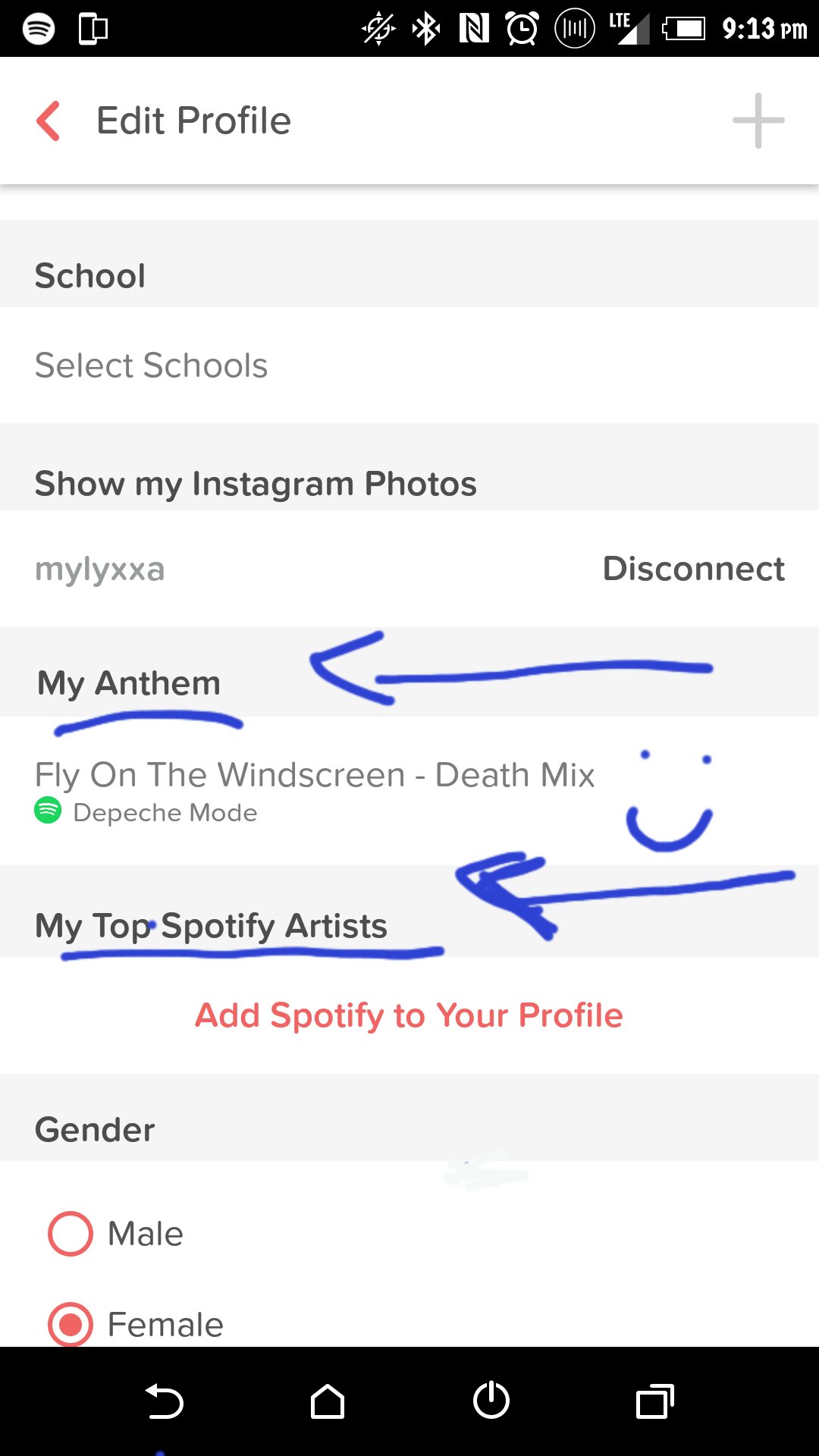Viewport: 819px width, 1456px height.
Task: Open the Fly On The Windscreen anthem row
Action: point(409,791)
